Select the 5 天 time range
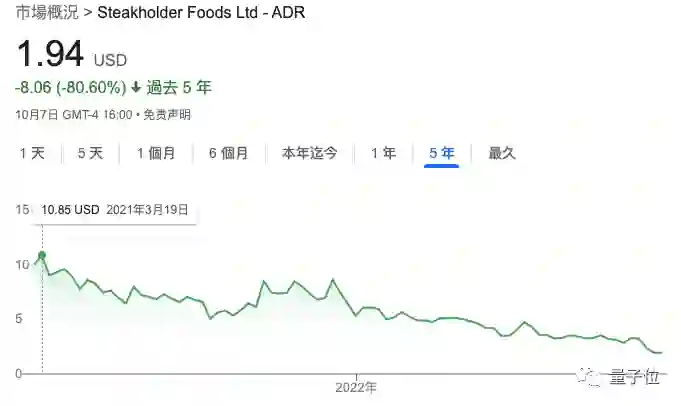Viewport: 681px width, 406px height. pos(90,154)
